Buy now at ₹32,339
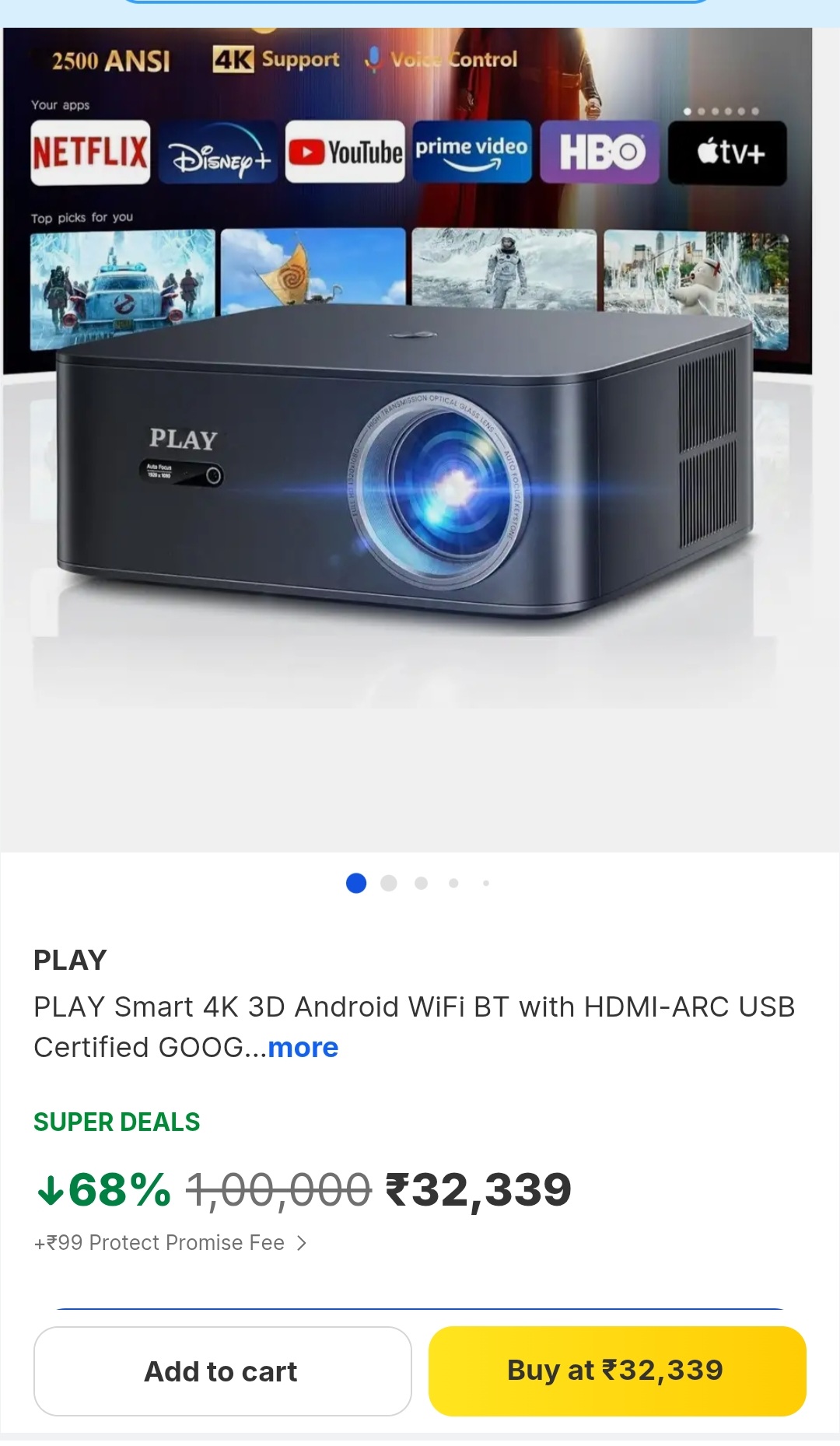Image resolution: width=840 pixels, height=1446 pixels. (x=617, y=1371)
